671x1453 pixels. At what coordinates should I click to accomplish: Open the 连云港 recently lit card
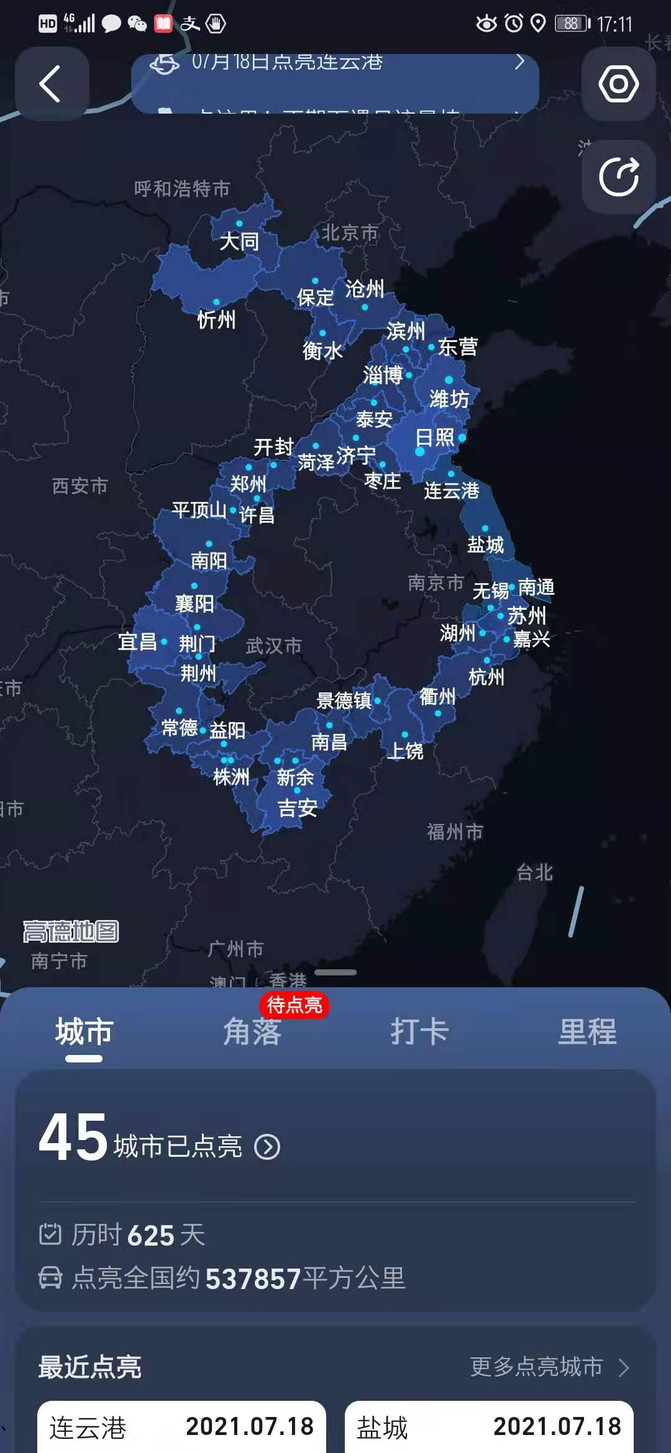(x=181, y=1426)
